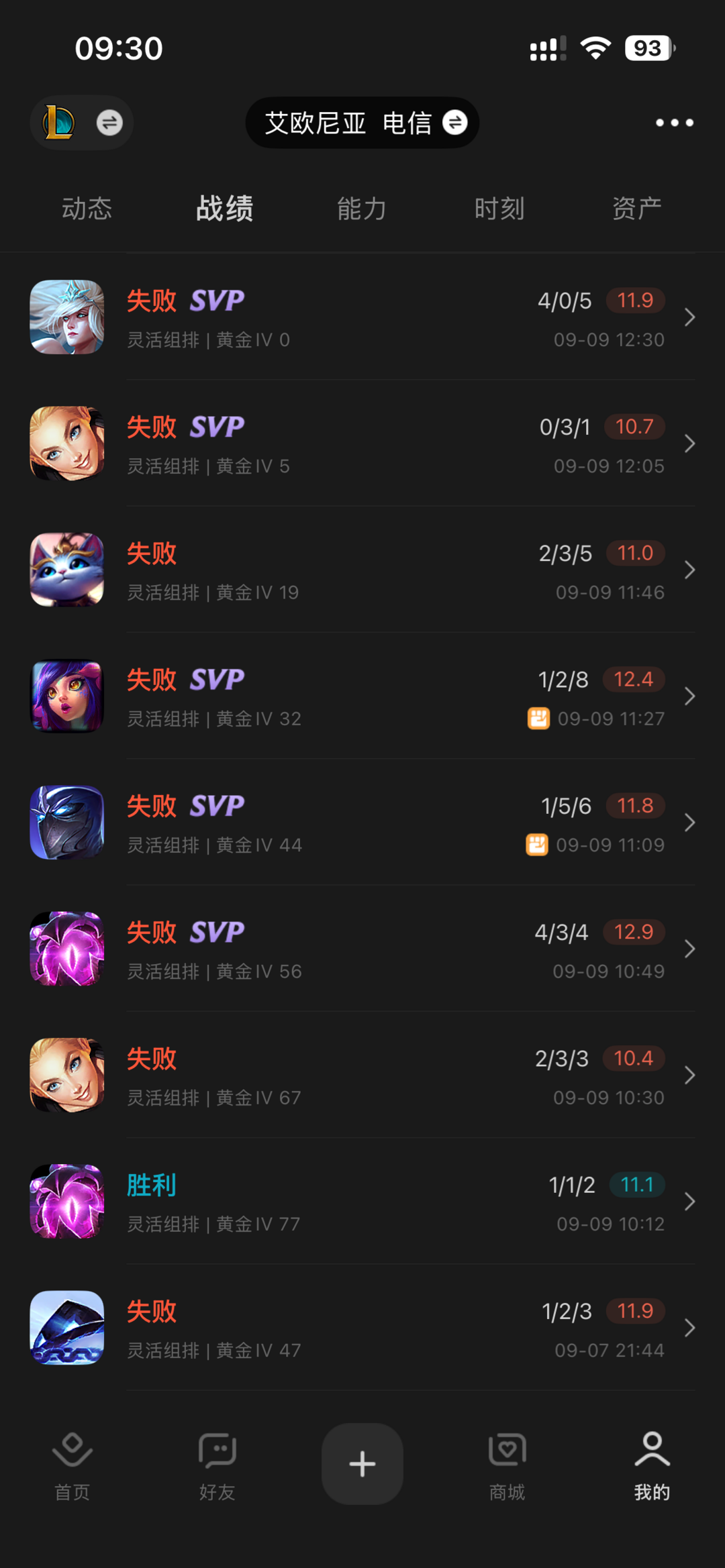Open the three-dot overflow menu
The height and width of the screenshot is (1568, 725).
674,123
